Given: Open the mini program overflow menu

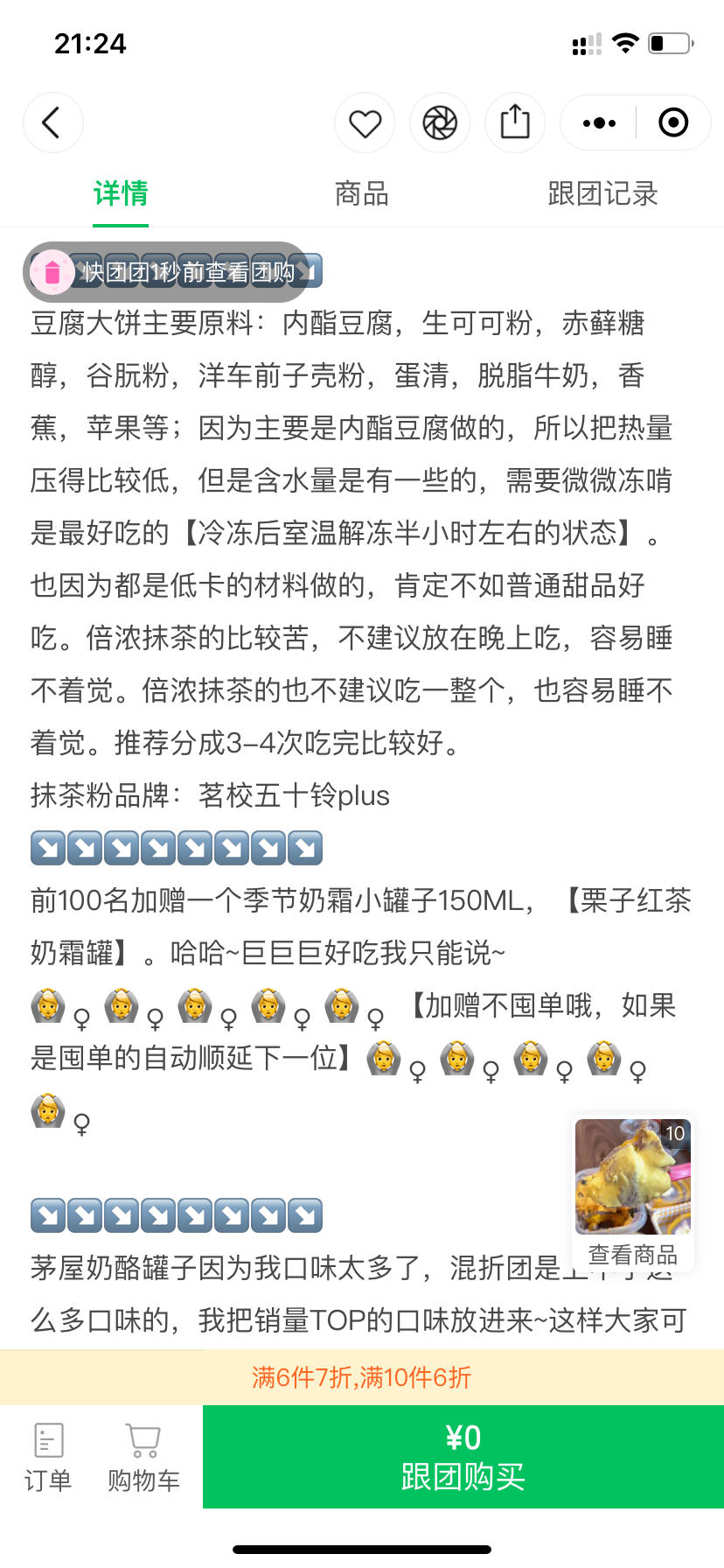Looking at the screenshot, I should pos(599,123).
